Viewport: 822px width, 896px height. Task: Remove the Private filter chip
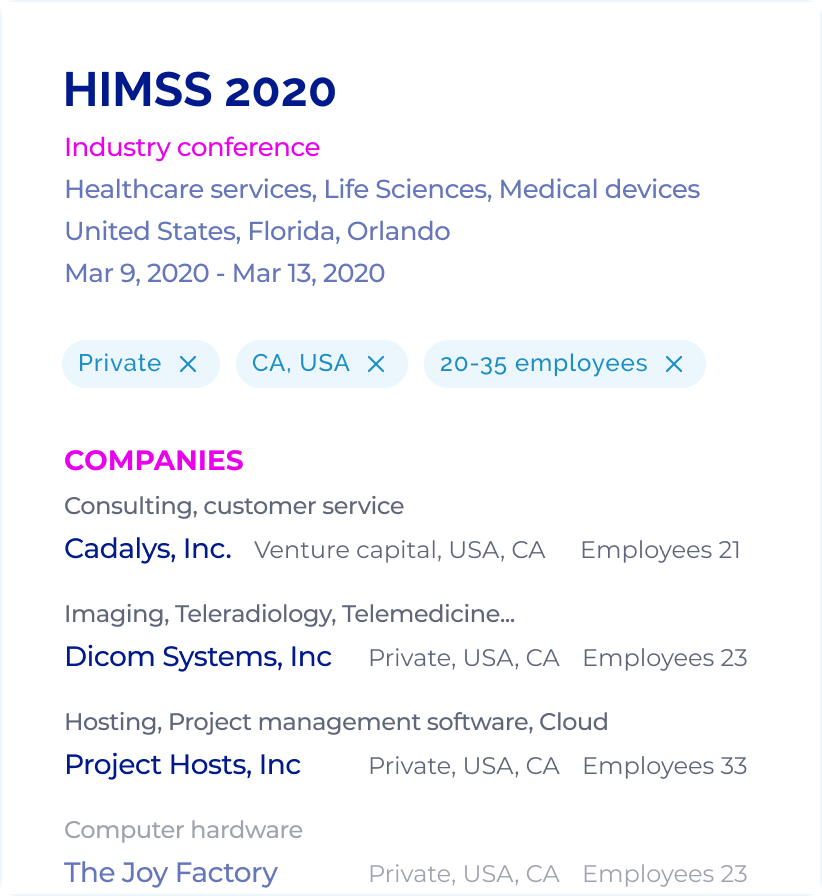[x=188, y=364]
